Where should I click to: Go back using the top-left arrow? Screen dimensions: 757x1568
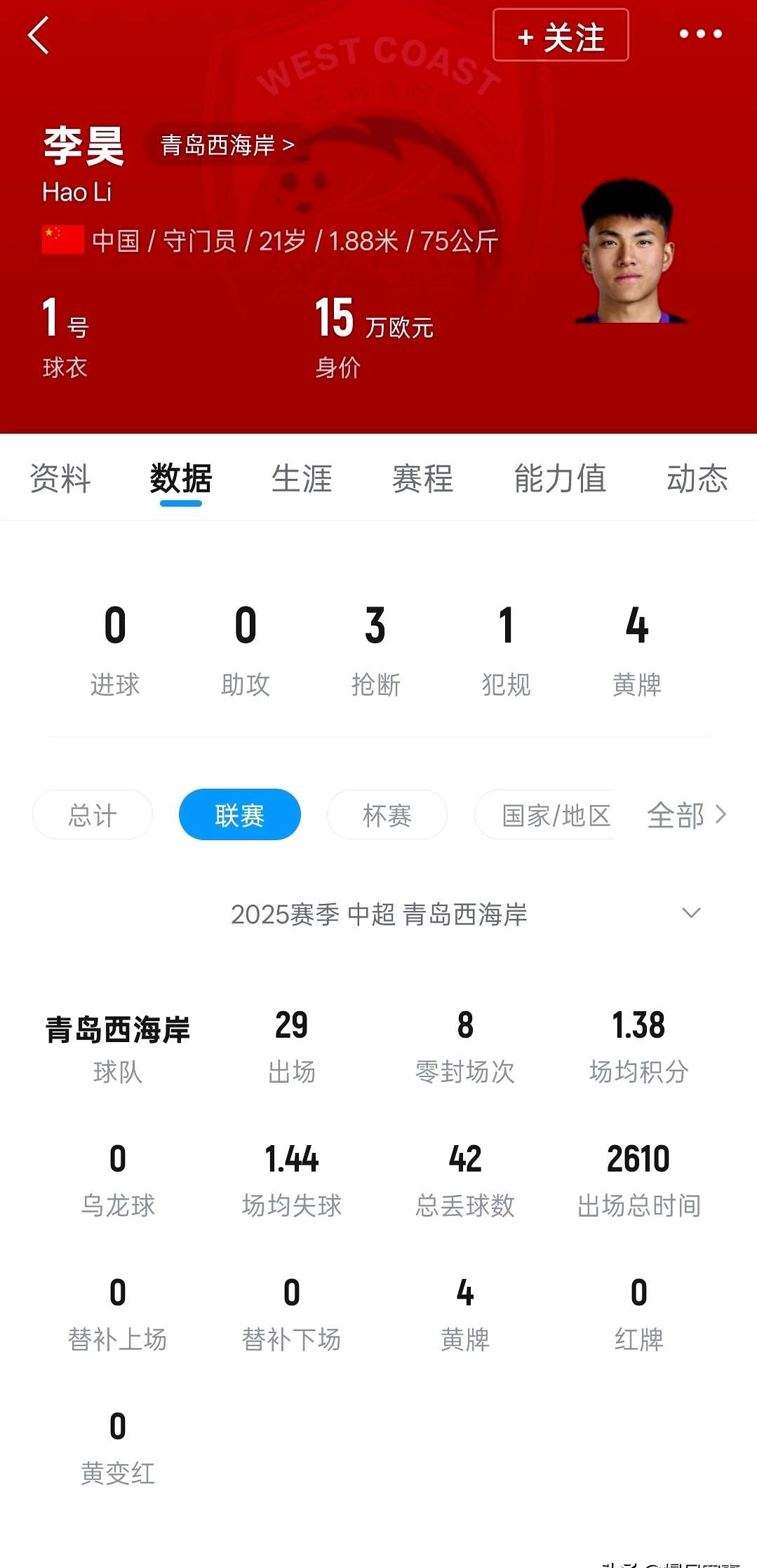click(39, 35)
